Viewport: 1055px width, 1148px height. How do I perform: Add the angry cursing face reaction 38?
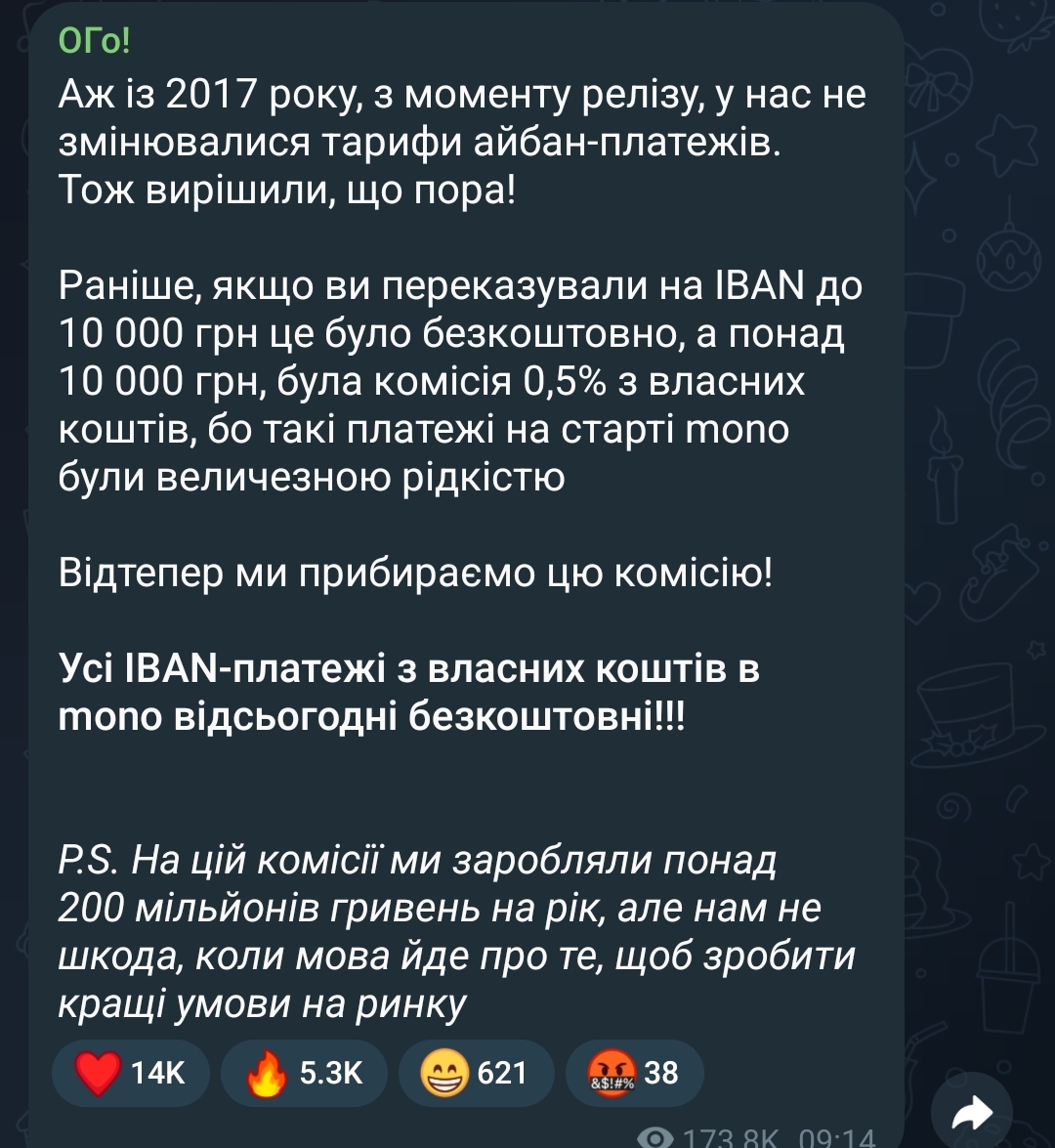[633, 1073]
